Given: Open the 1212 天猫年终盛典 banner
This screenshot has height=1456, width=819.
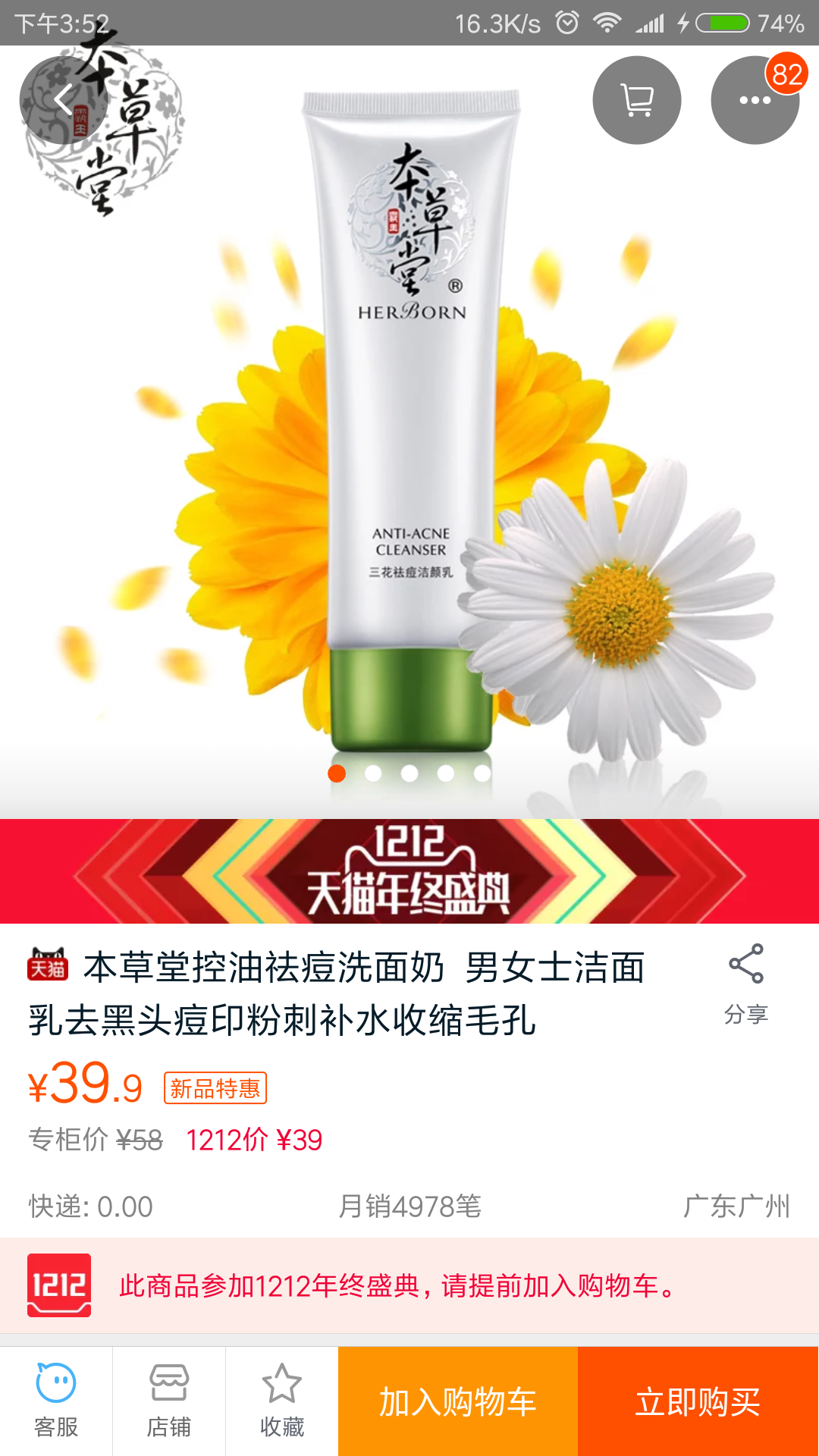Looking at the screenshot, I should click(x=409, y=871).
